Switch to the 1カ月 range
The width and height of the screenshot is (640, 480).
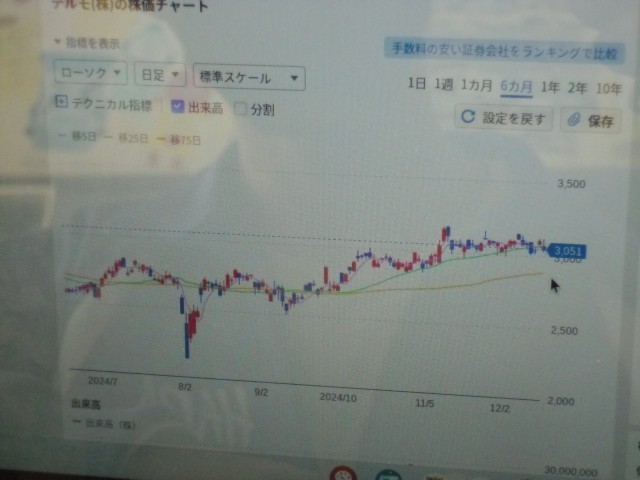[477, 86]
